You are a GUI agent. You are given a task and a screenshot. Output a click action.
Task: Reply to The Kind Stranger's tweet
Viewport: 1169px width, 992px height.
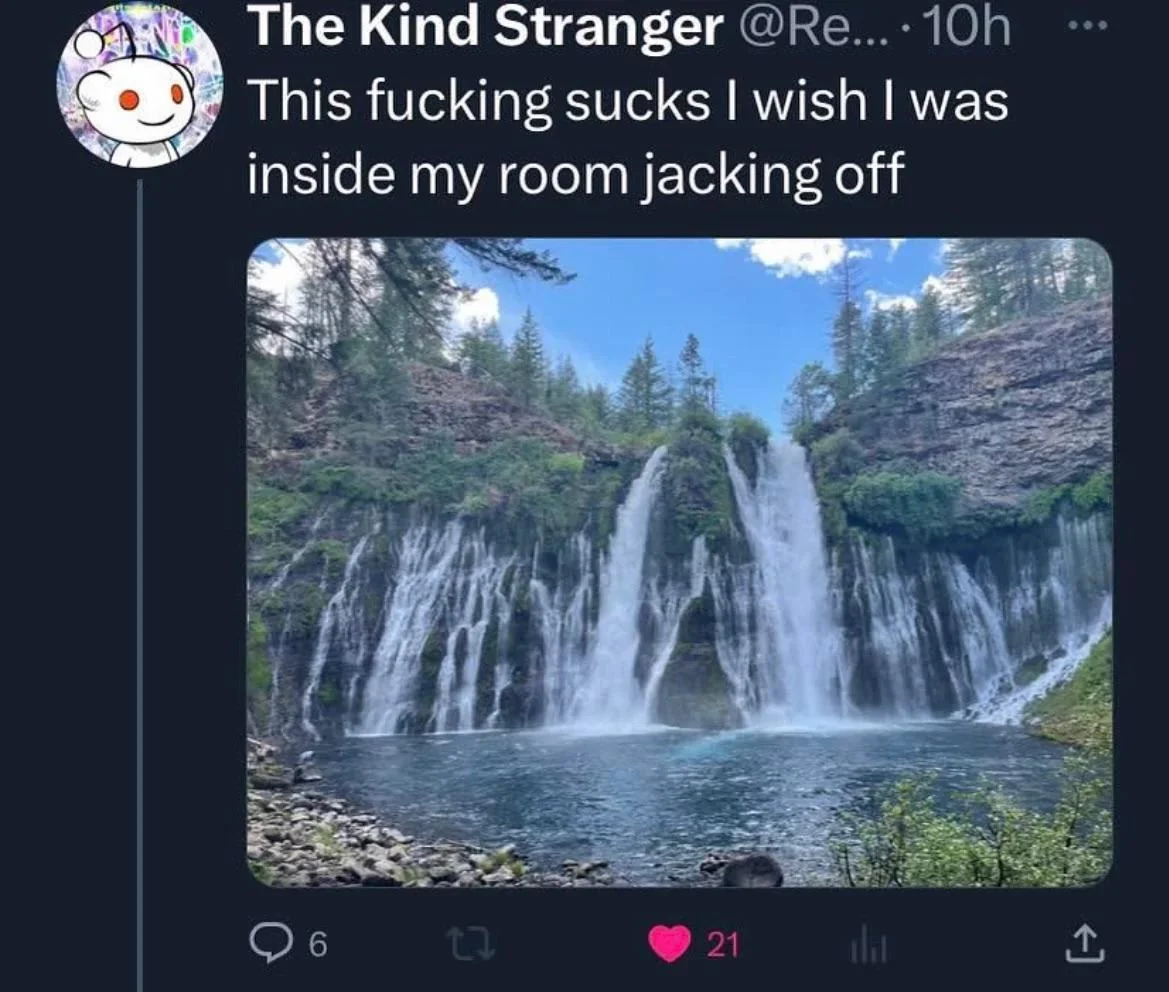tap(265, 943)
